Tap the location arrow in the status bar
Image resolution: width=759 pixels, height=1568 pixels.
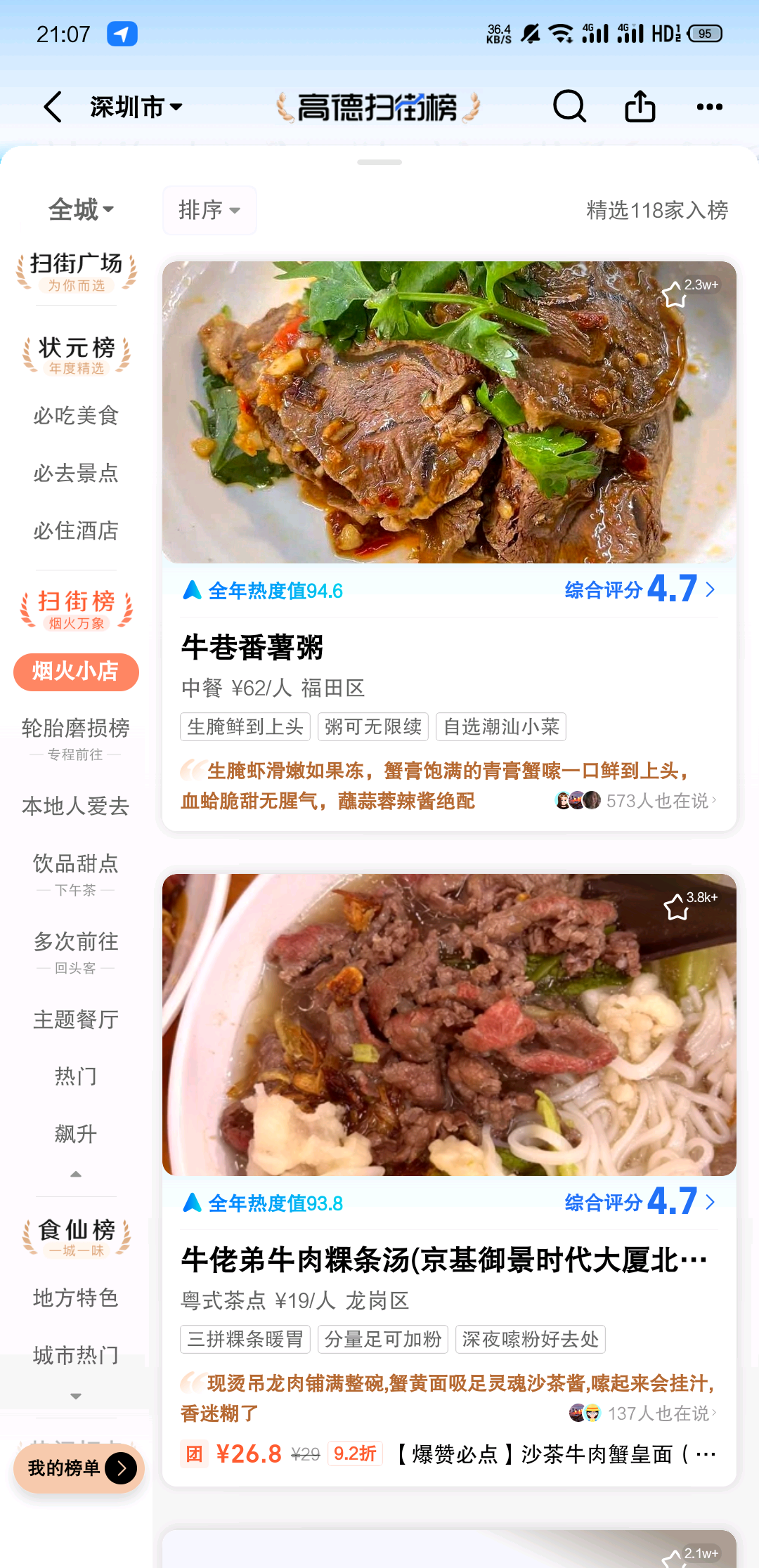point(122,34)
